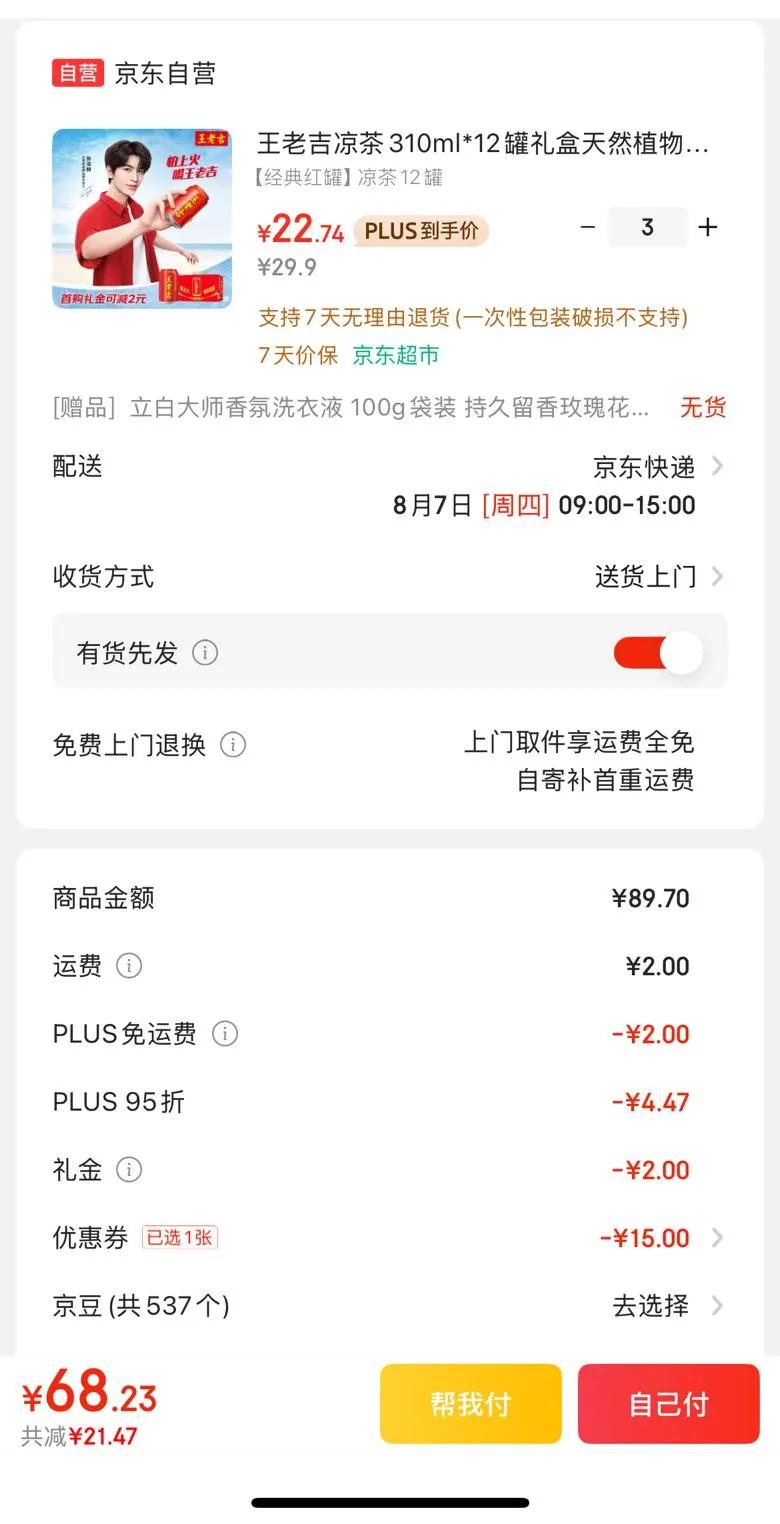View info about 有货先发

[x=205, y=653]
